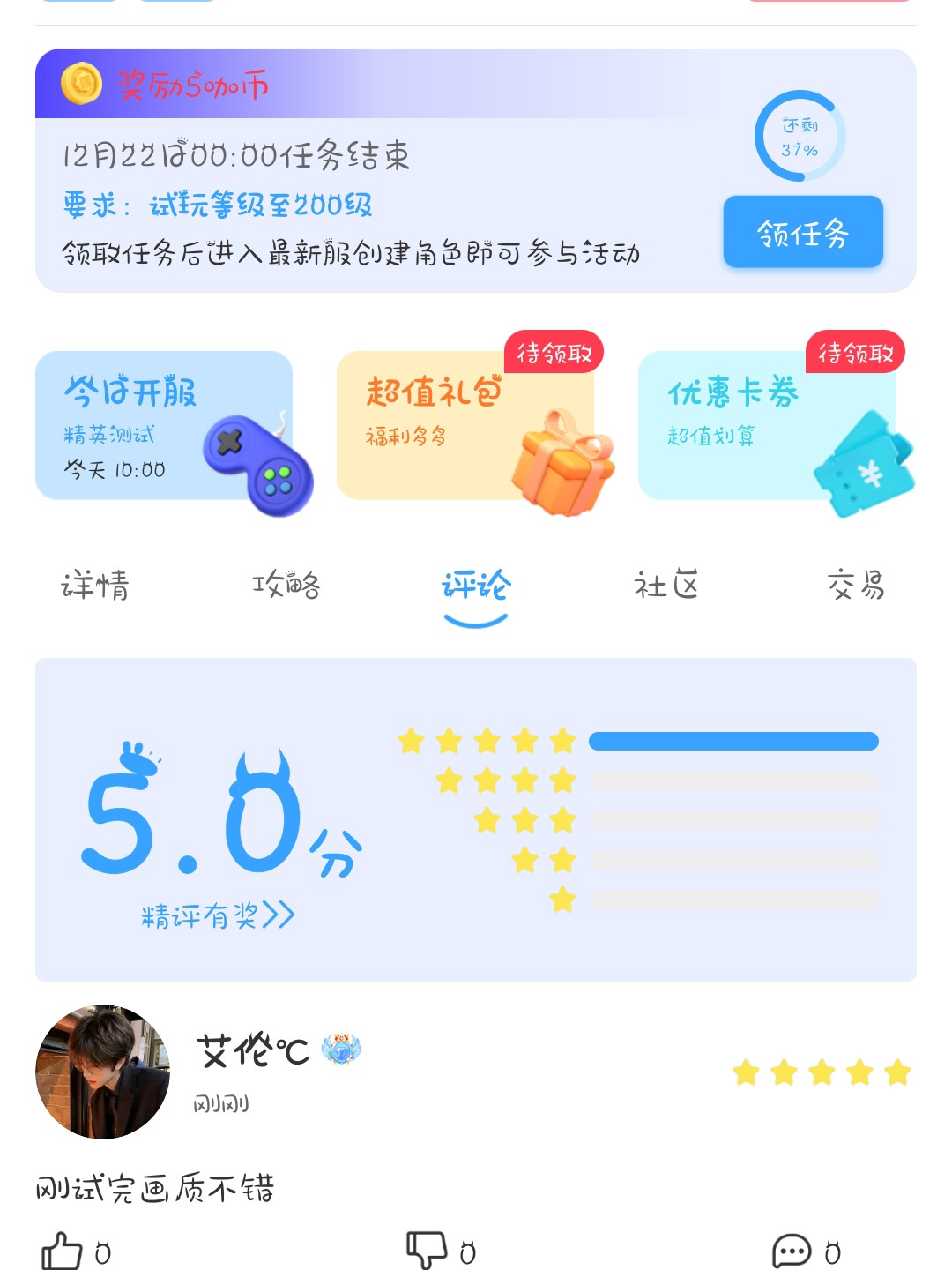Dislike 艾伦℃'s review
This screenshot has width=952, height=1270.
point(428,1251)
